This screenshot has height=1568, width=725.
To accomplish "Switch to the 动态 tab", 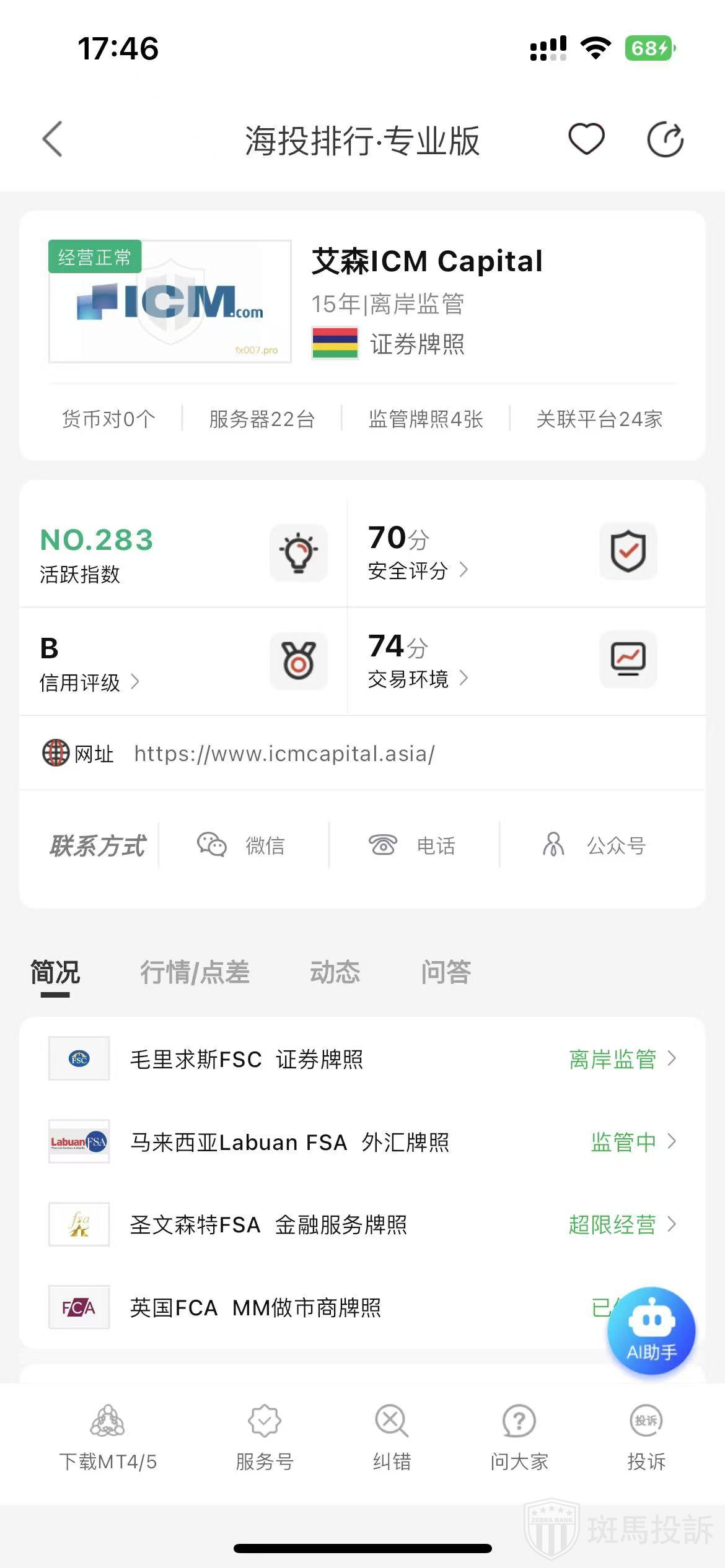I will pos(335,972).
